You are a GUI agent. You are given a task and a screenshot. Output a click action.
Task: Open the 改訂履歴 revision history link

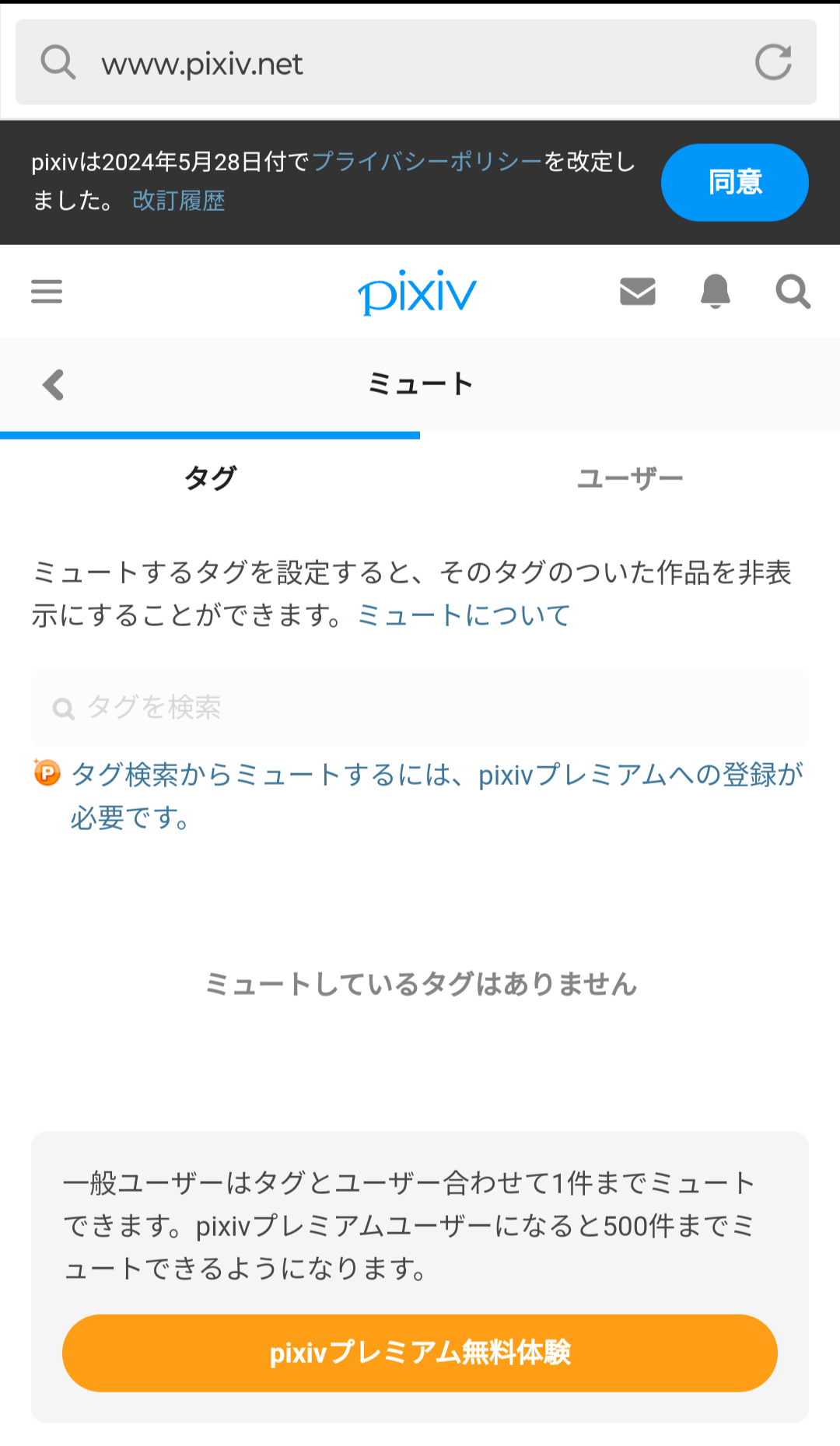[179, 201]
